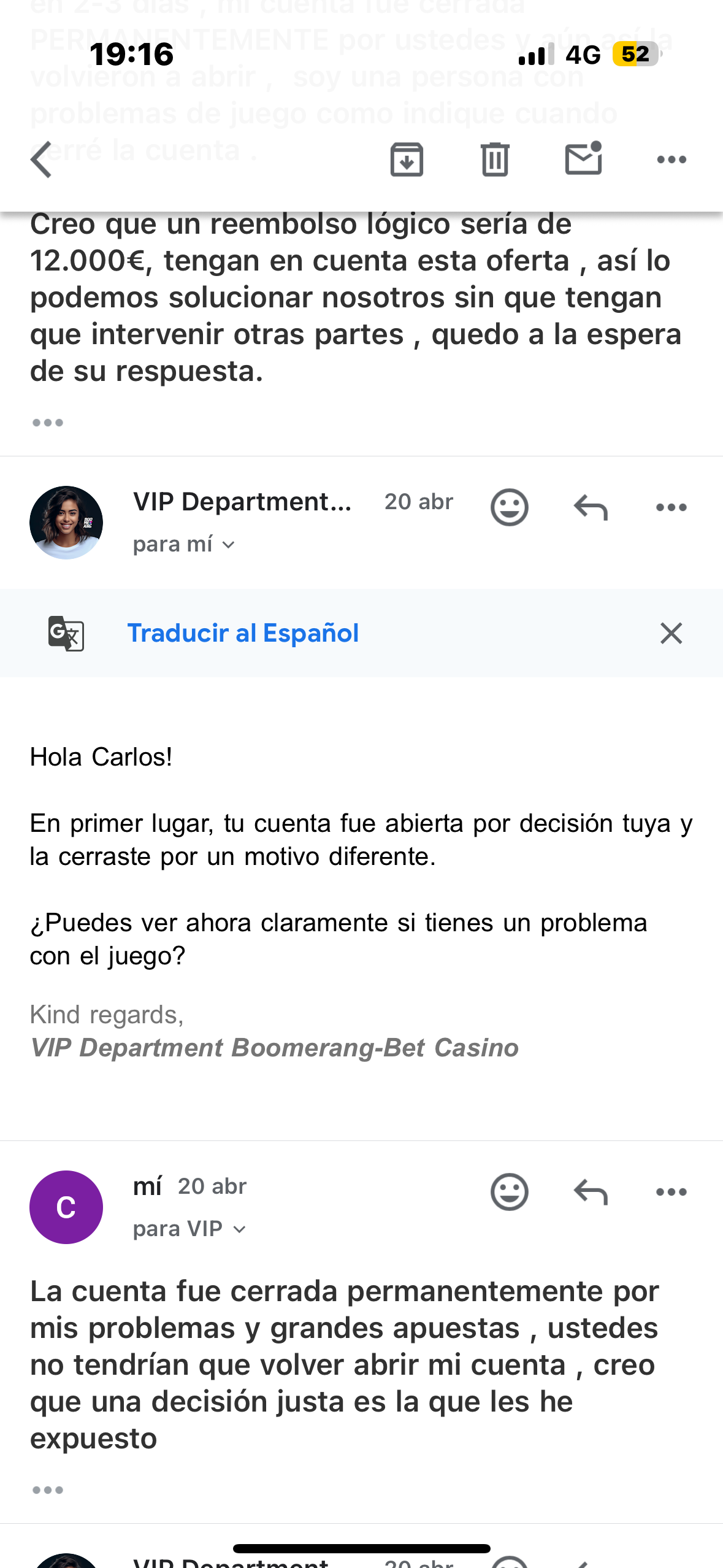The height and width of the screenshot is (1568, 723).
Task: Reply to my message sent to VIP
Action: [x=591, y=1192]
